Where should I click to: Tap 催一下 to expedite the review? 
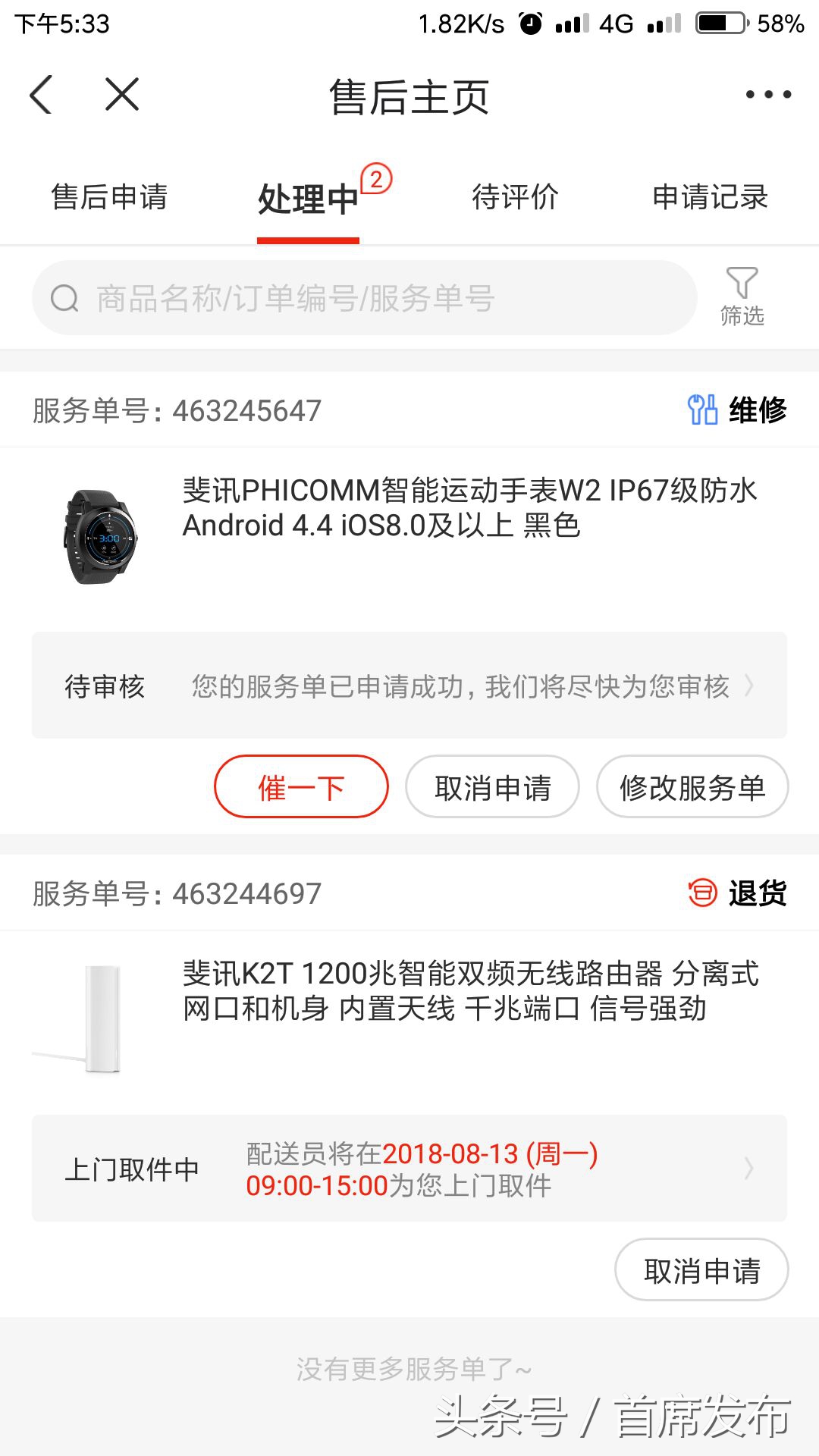coord(301,787)
